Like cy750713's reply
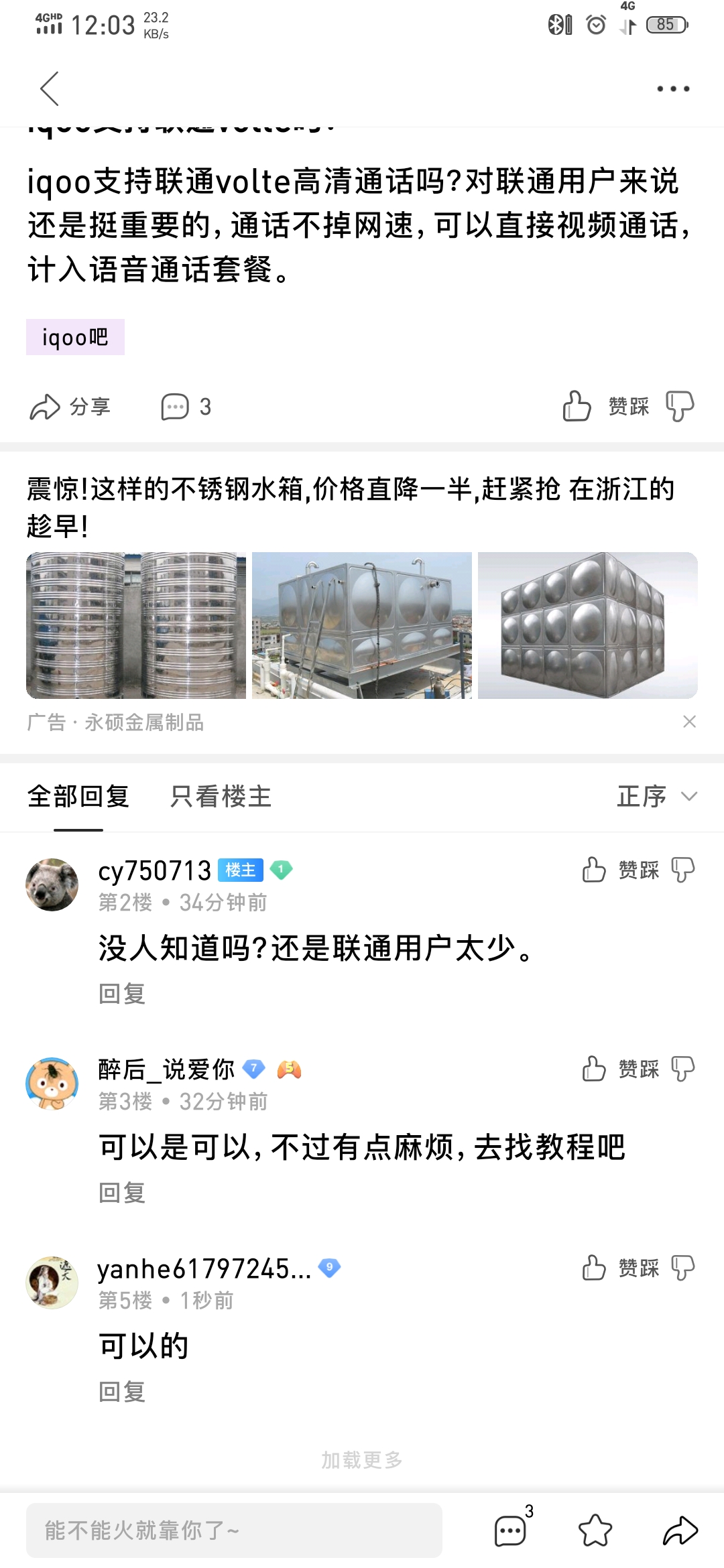724x1568 pixels. [x=594, y=870]
